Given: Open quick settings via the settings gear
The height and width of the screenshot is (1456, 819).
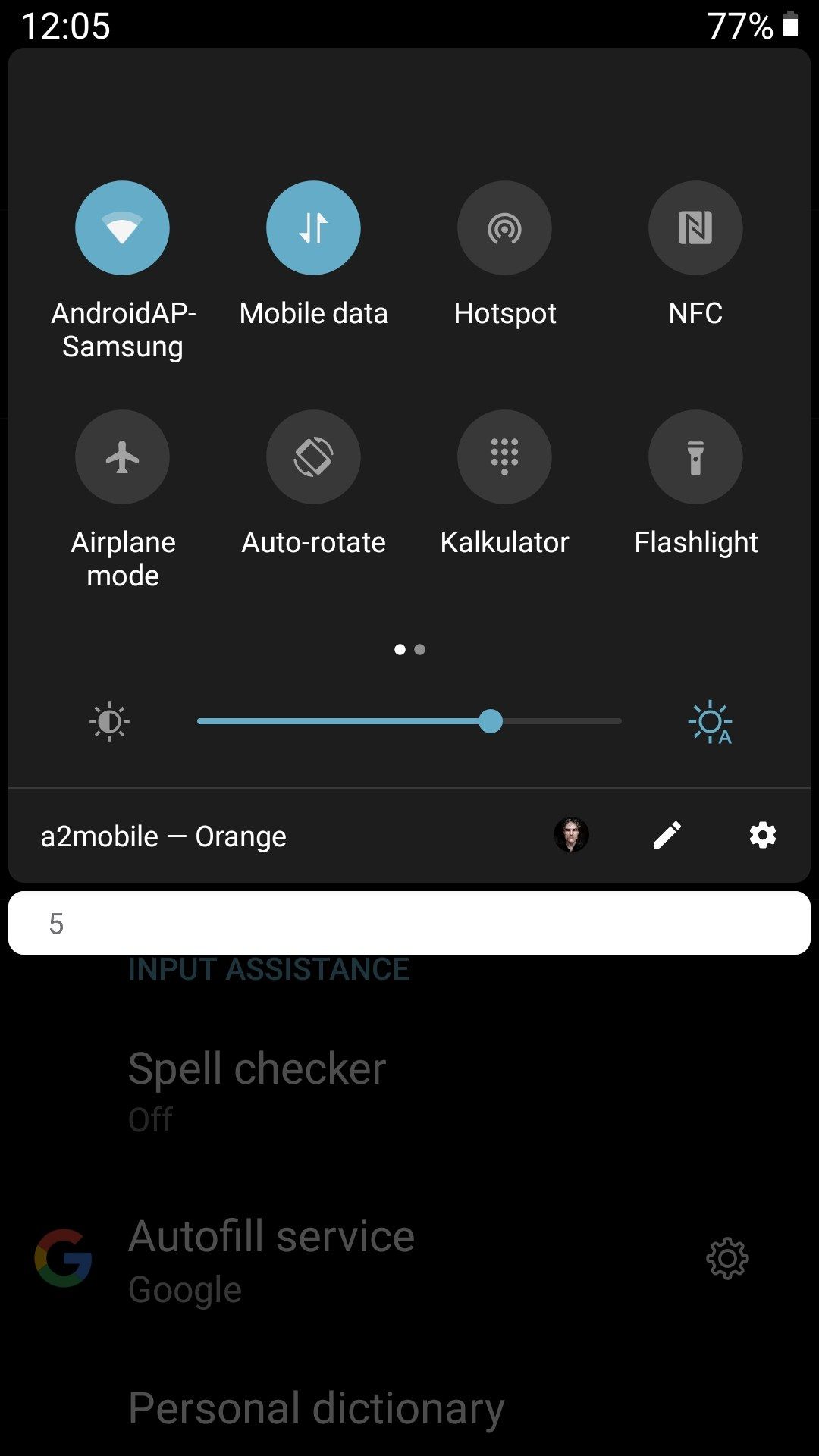Looking at the screenshot, I should pos(762,834).
